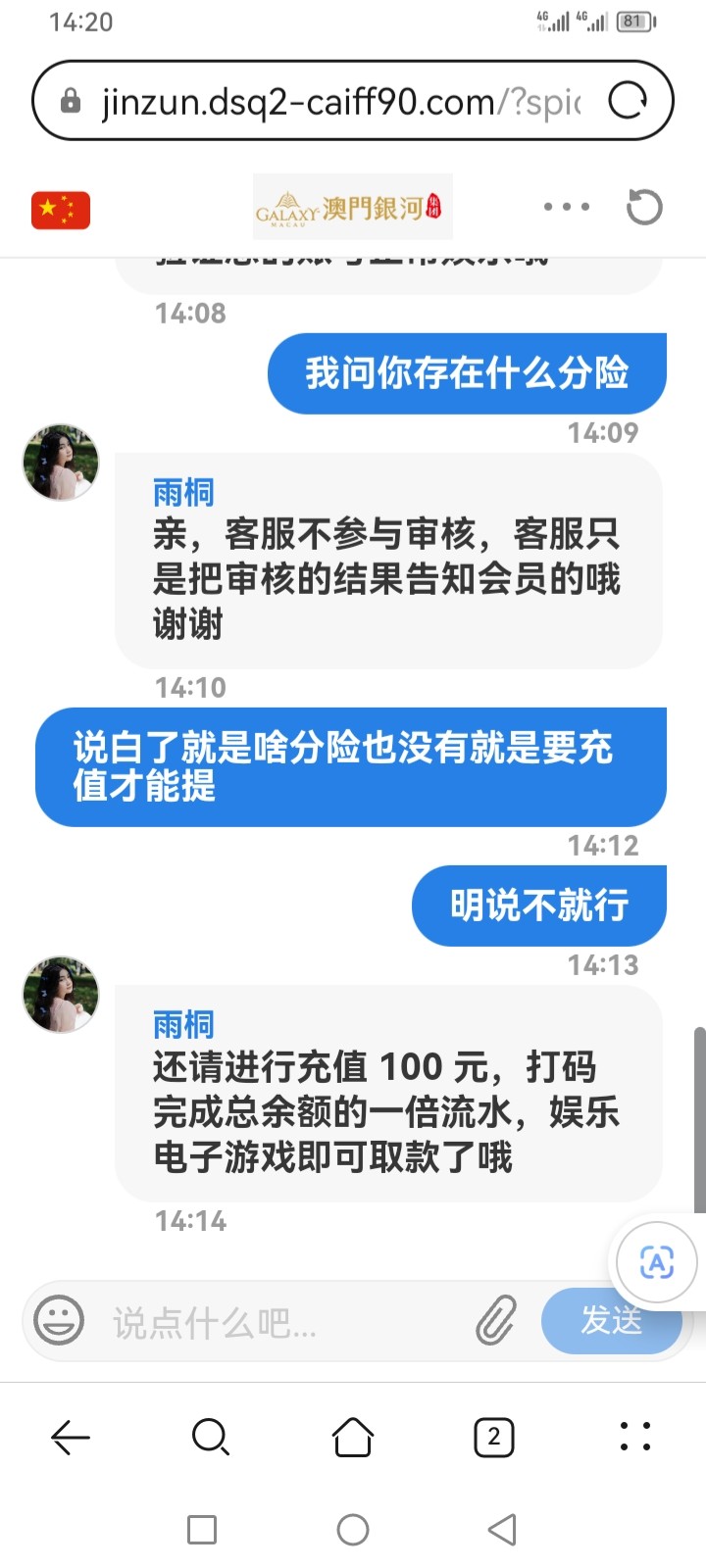
Task: Return to the phone's home screen
Action: 353,1530
